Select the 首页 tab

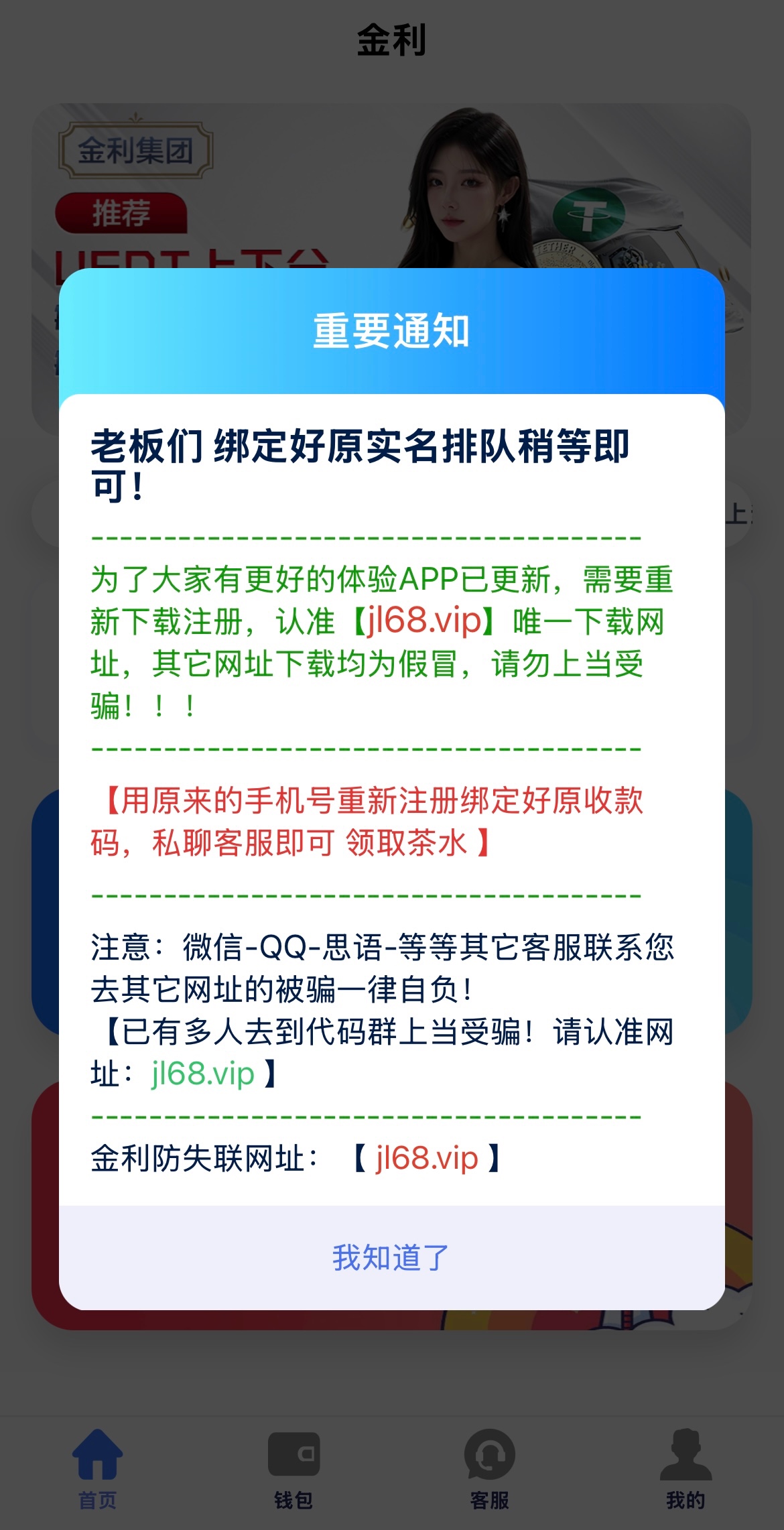click(x=98, y=1469)
